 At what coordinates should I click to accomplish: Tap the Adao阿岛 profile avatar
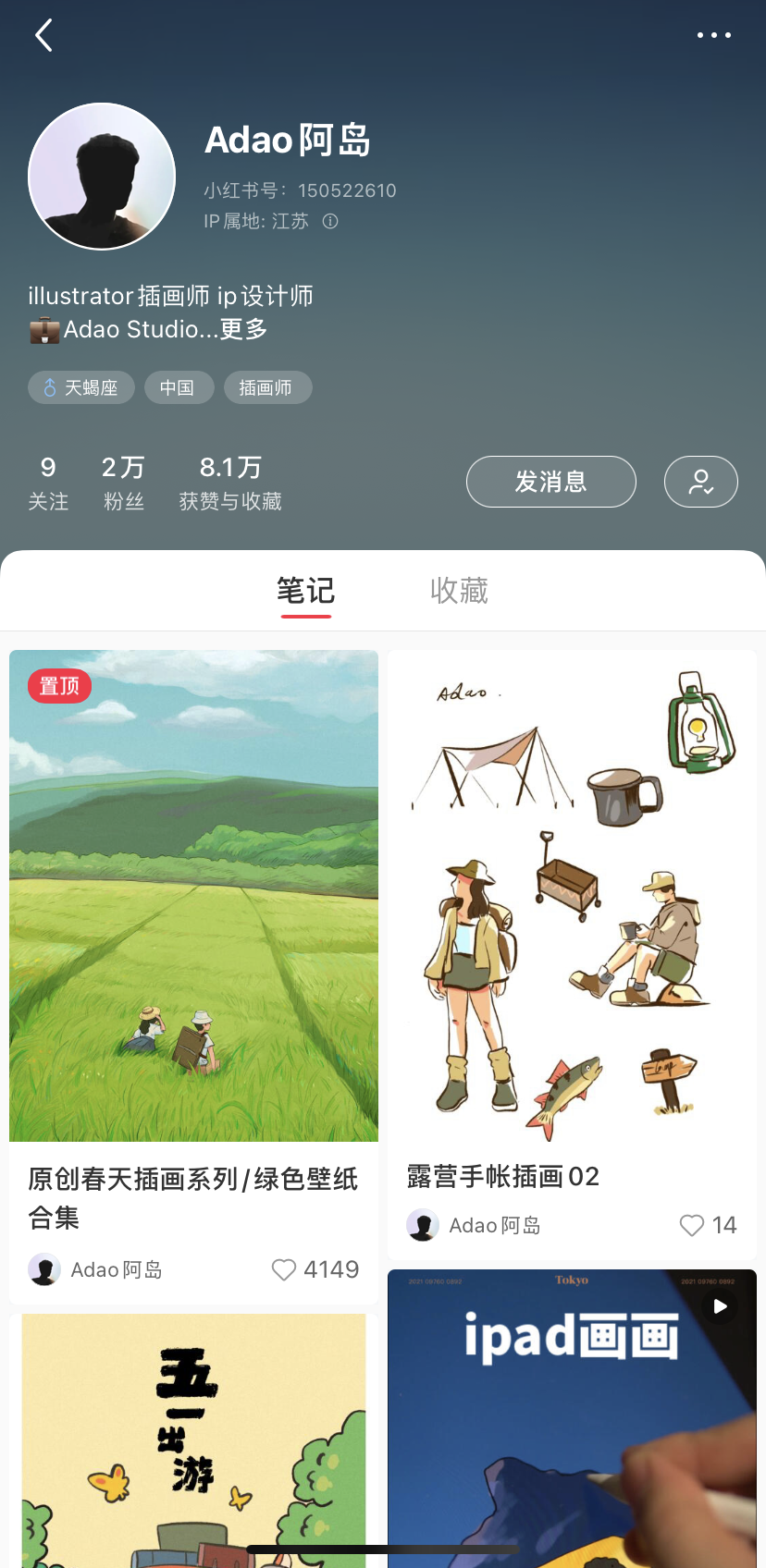click(x=102, y=176)
